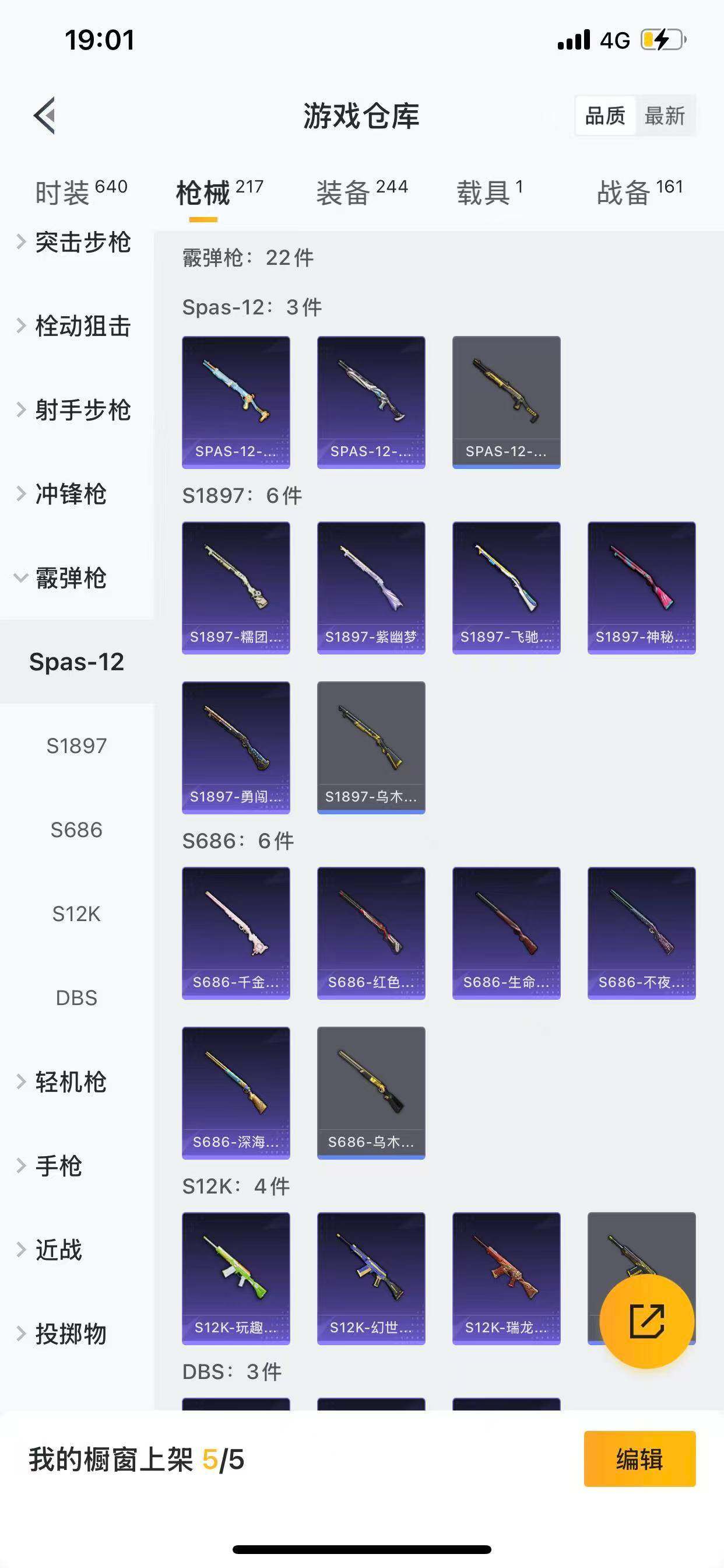Open the S12K-玩趣 skin tile
Screen dimensions: 724x1568
tap(236, 1277)
